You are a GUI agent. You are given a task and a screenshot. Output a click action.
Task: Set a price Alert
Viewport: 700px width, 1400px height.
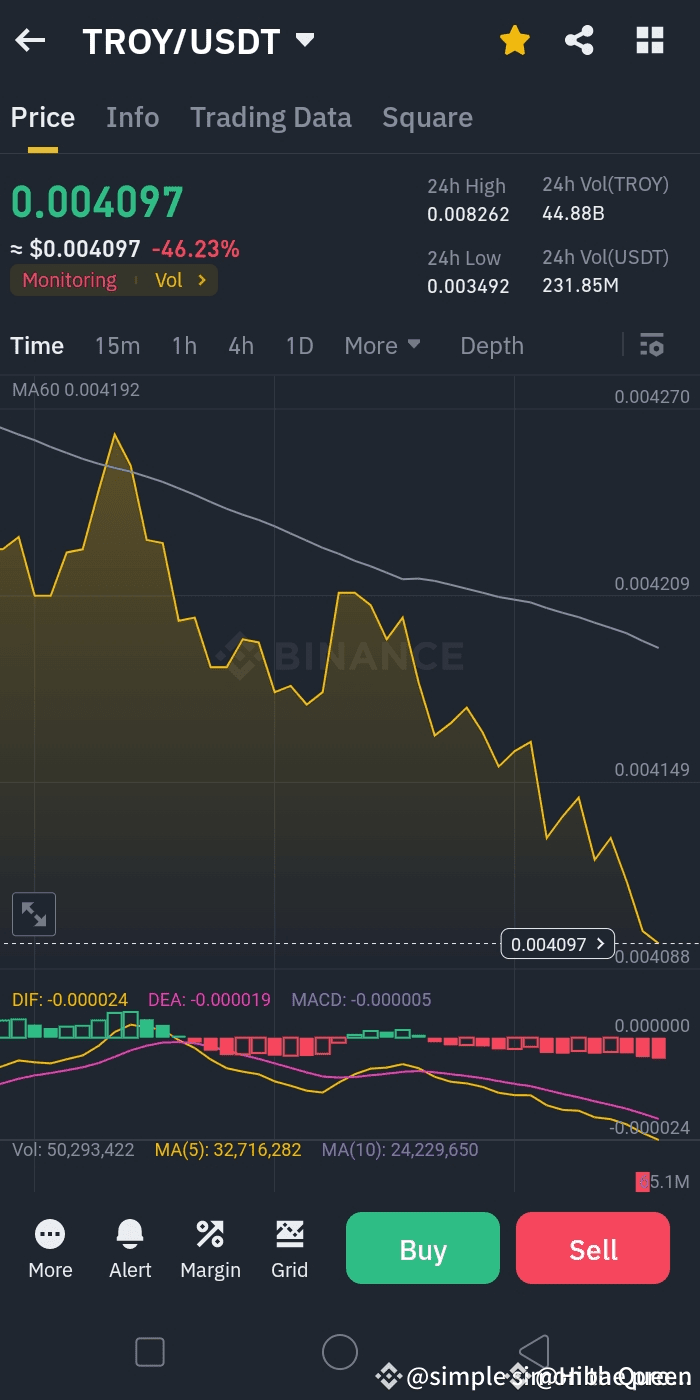point(130,1249)
